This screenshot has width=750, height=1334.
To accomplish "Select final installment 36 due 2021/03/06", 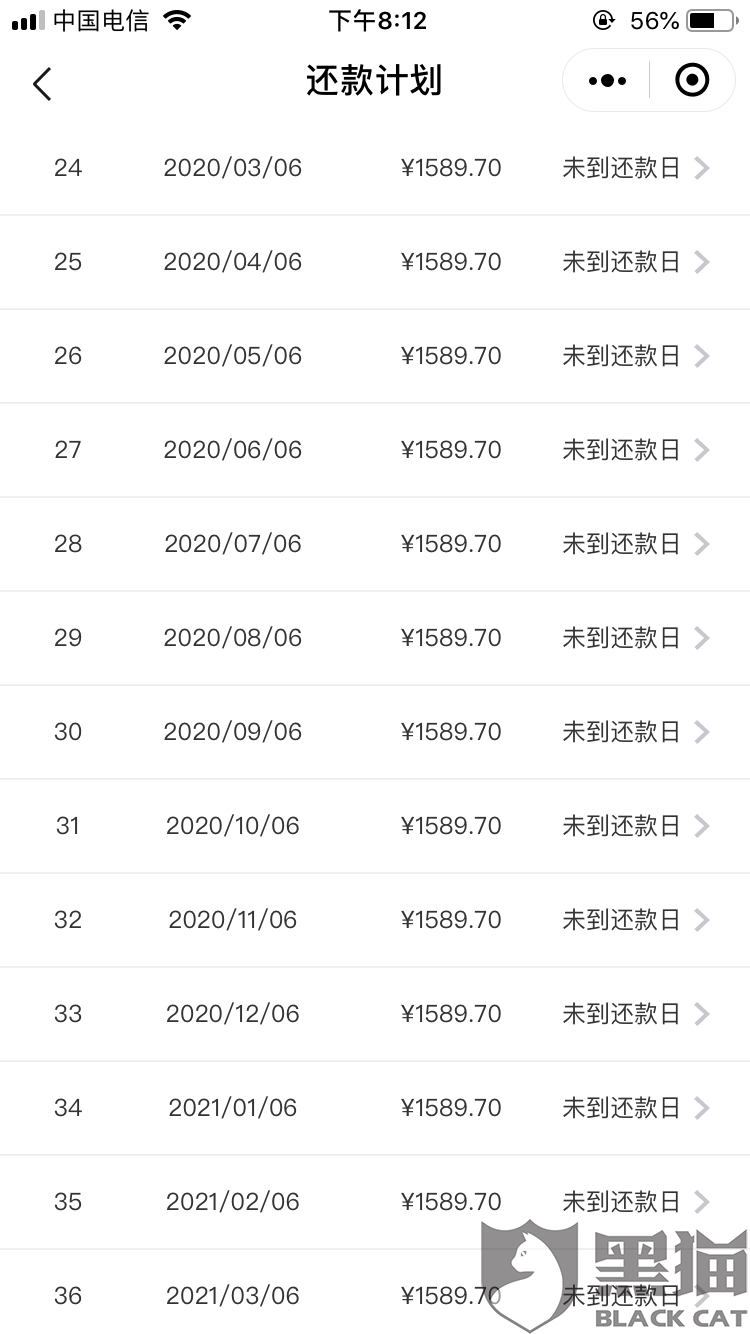I will 375,1296.
